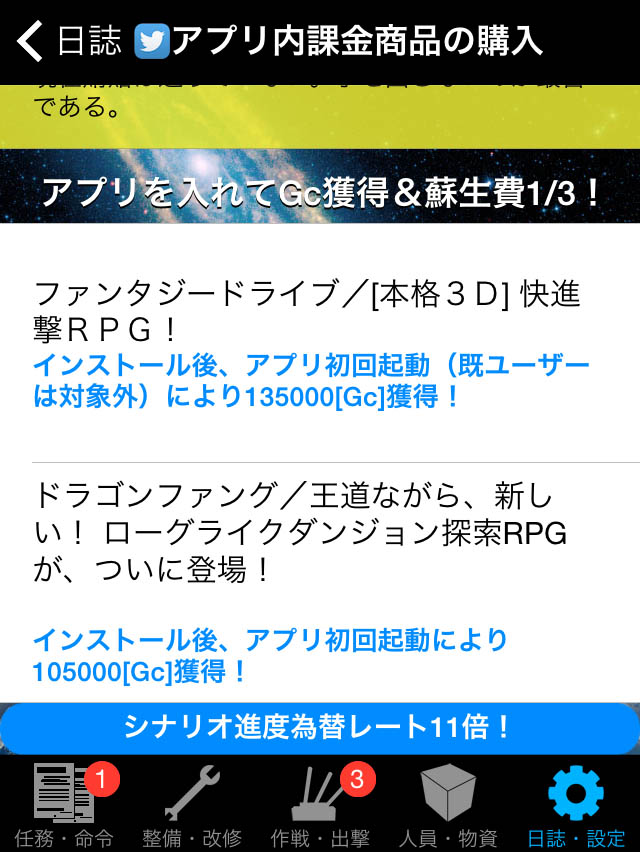
Task: Go back to 日誌 screen
Action: (x=68, y=40)
